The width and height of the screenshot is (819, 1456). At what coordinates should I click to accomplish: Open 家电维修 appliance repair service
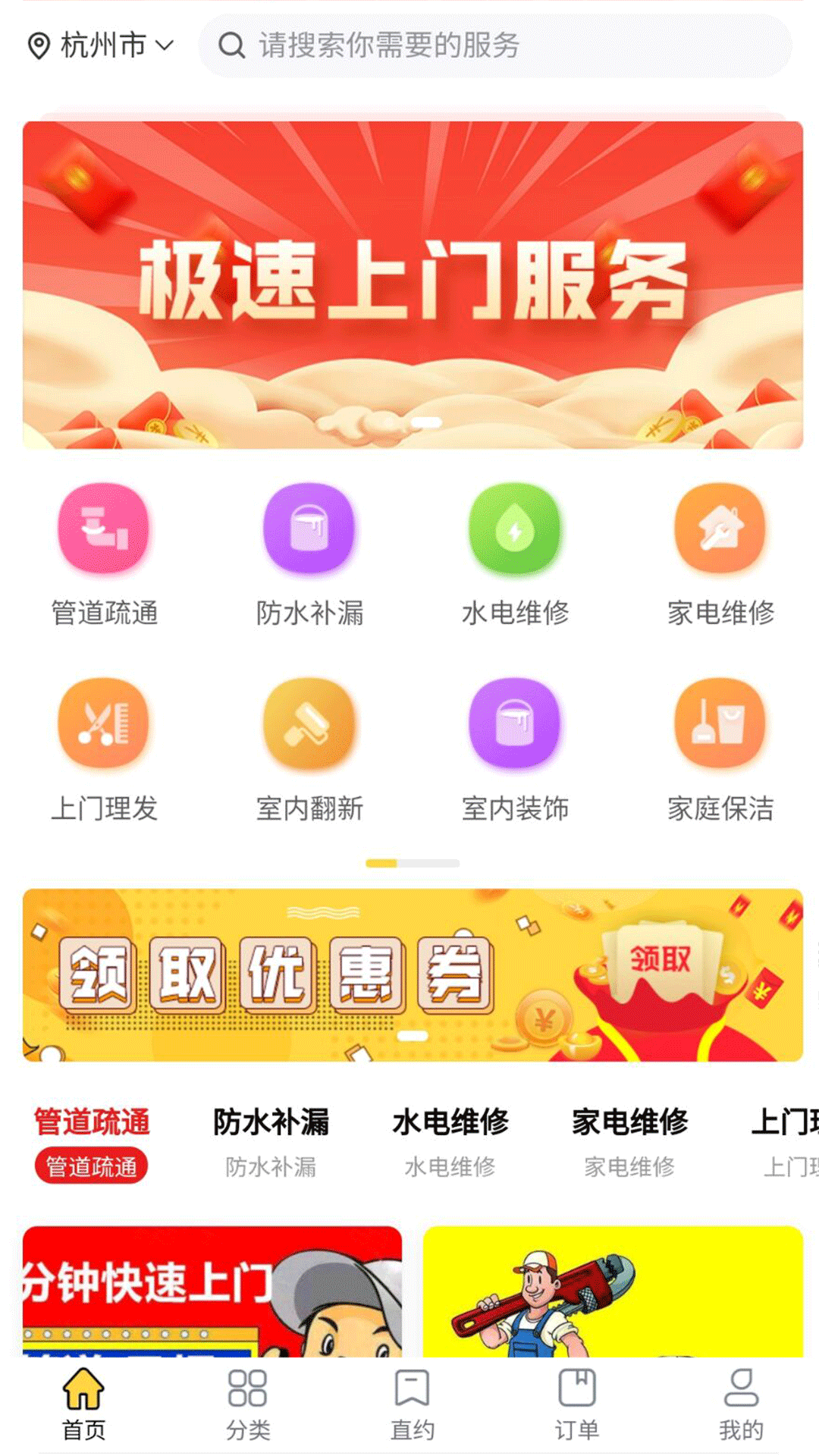(x=719, y=529)
